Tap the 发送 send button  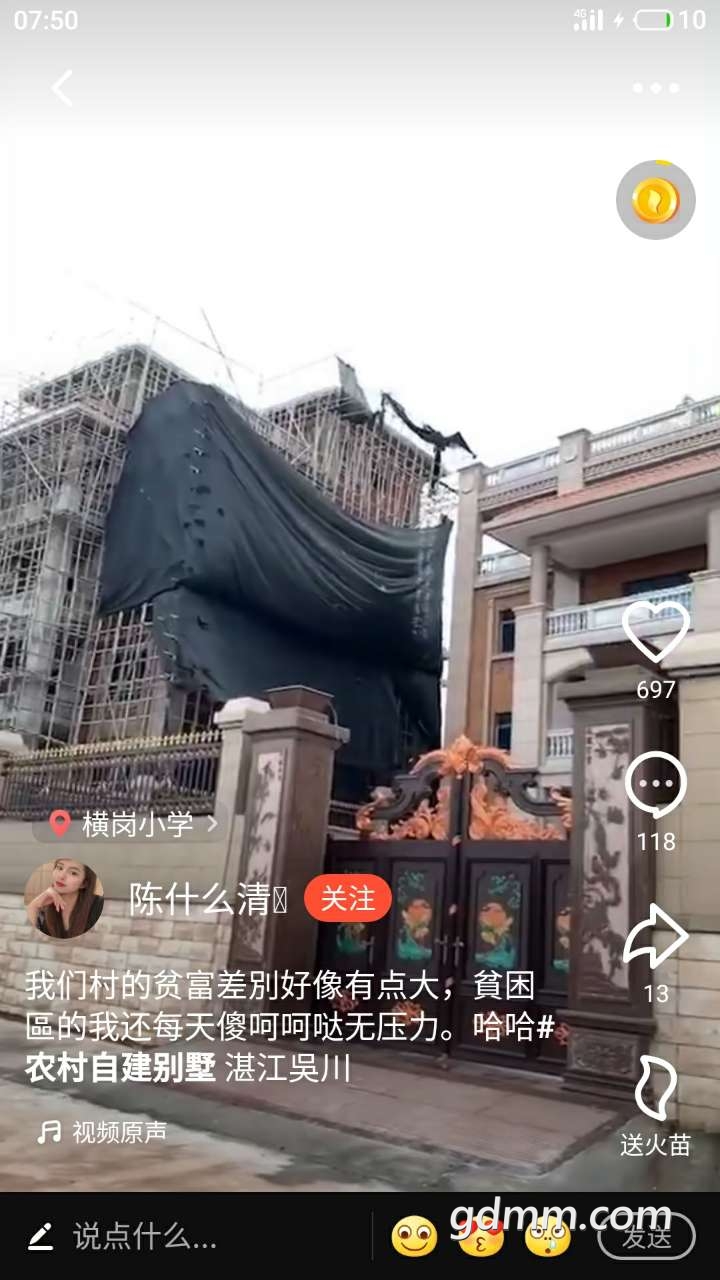(646, 1237)
